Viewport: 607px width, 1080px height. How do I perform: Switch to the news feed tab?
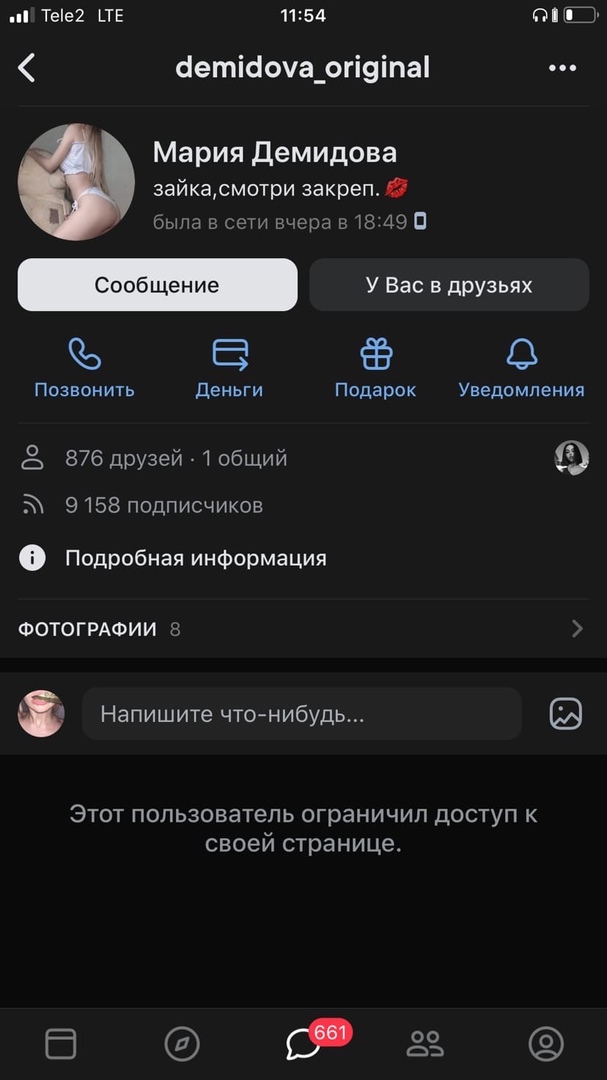coord(60,1044)
